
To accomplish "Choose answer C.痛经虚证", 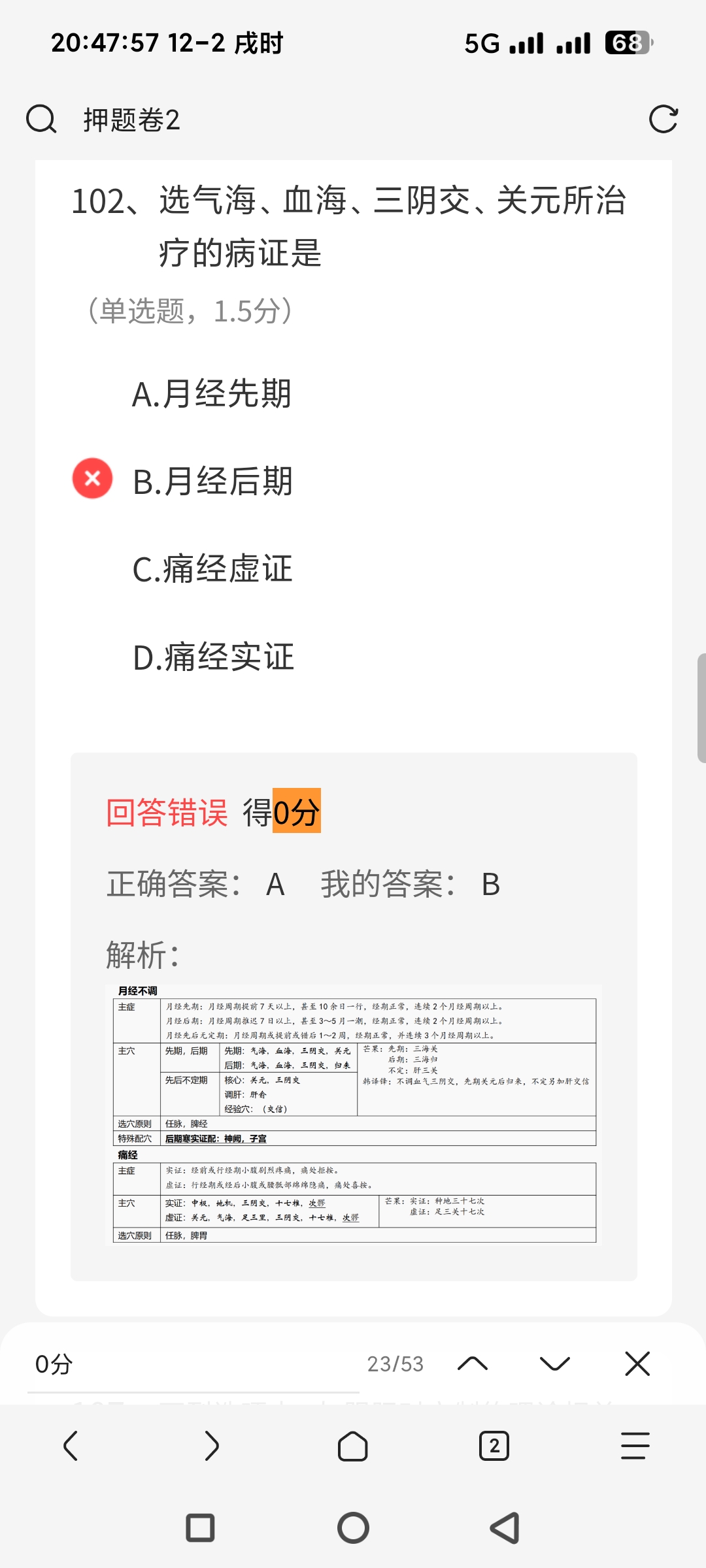I will [212, 569].
